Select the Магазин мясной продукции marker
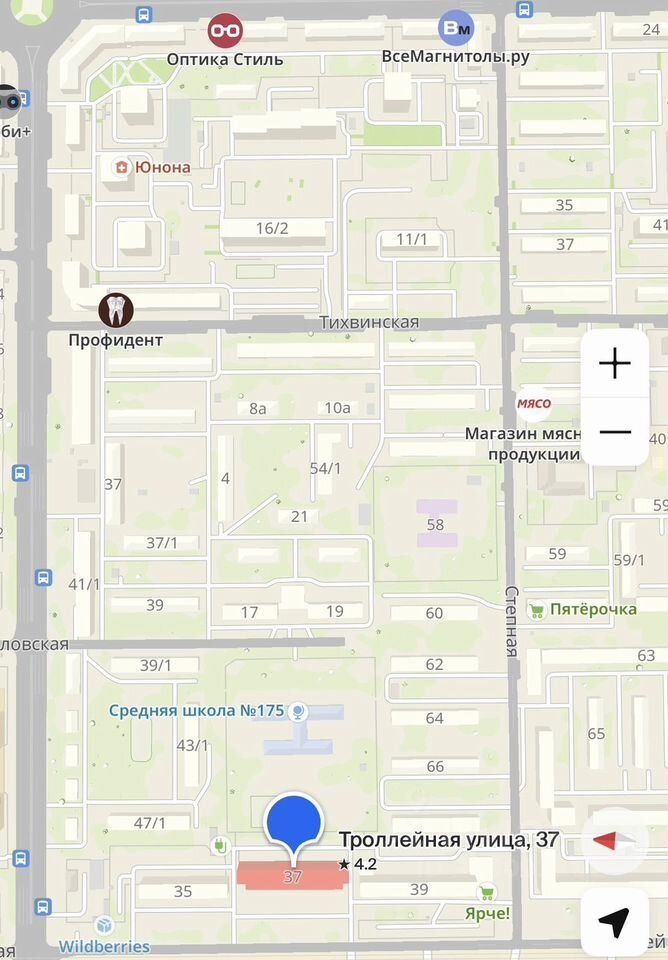 point(533,404)
